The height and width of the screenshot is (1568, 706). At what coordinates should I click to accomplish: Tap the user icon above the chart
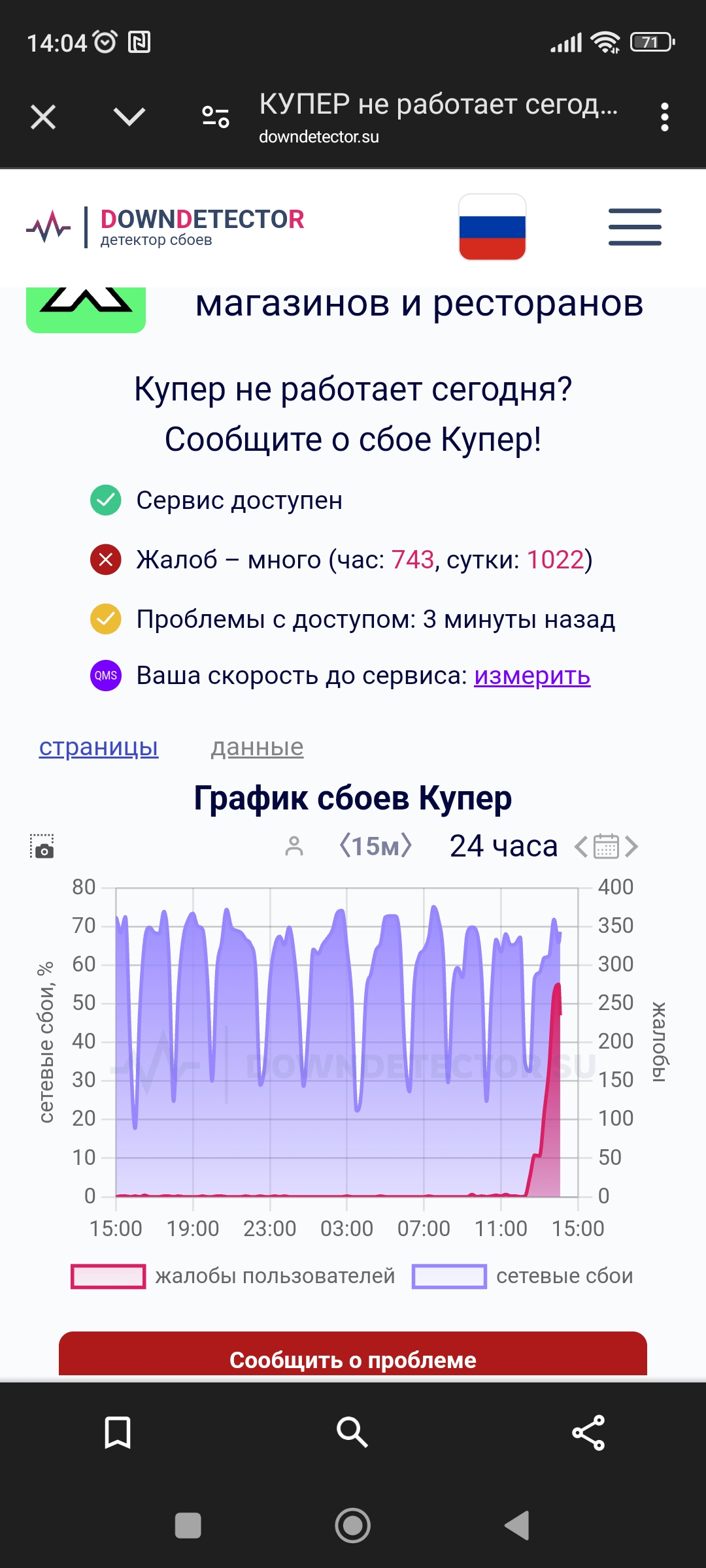click(295, 846)
